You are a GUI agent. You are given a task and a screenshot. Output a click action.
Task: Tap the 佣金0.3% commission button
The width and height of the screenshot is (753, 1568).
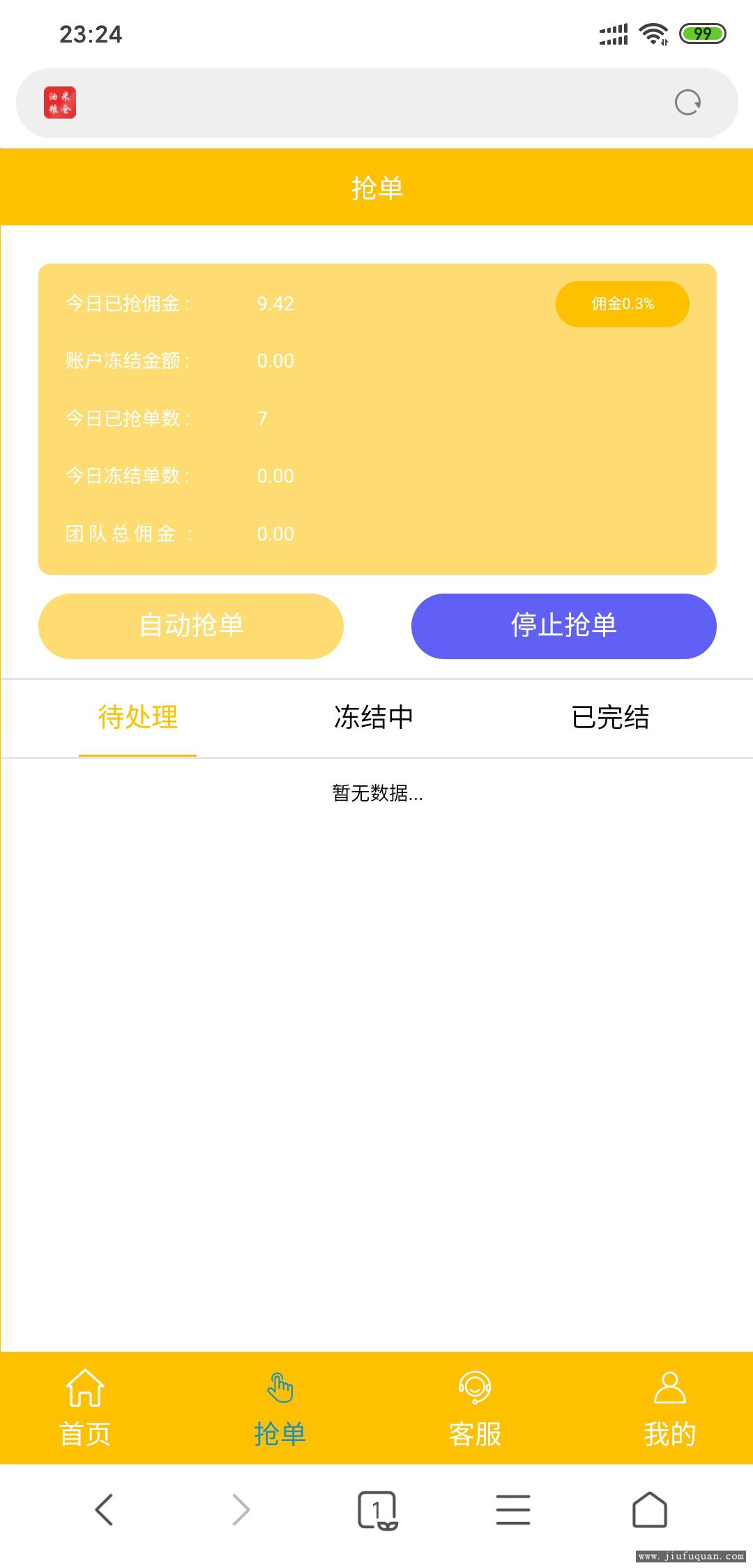(x=622, y=304)
